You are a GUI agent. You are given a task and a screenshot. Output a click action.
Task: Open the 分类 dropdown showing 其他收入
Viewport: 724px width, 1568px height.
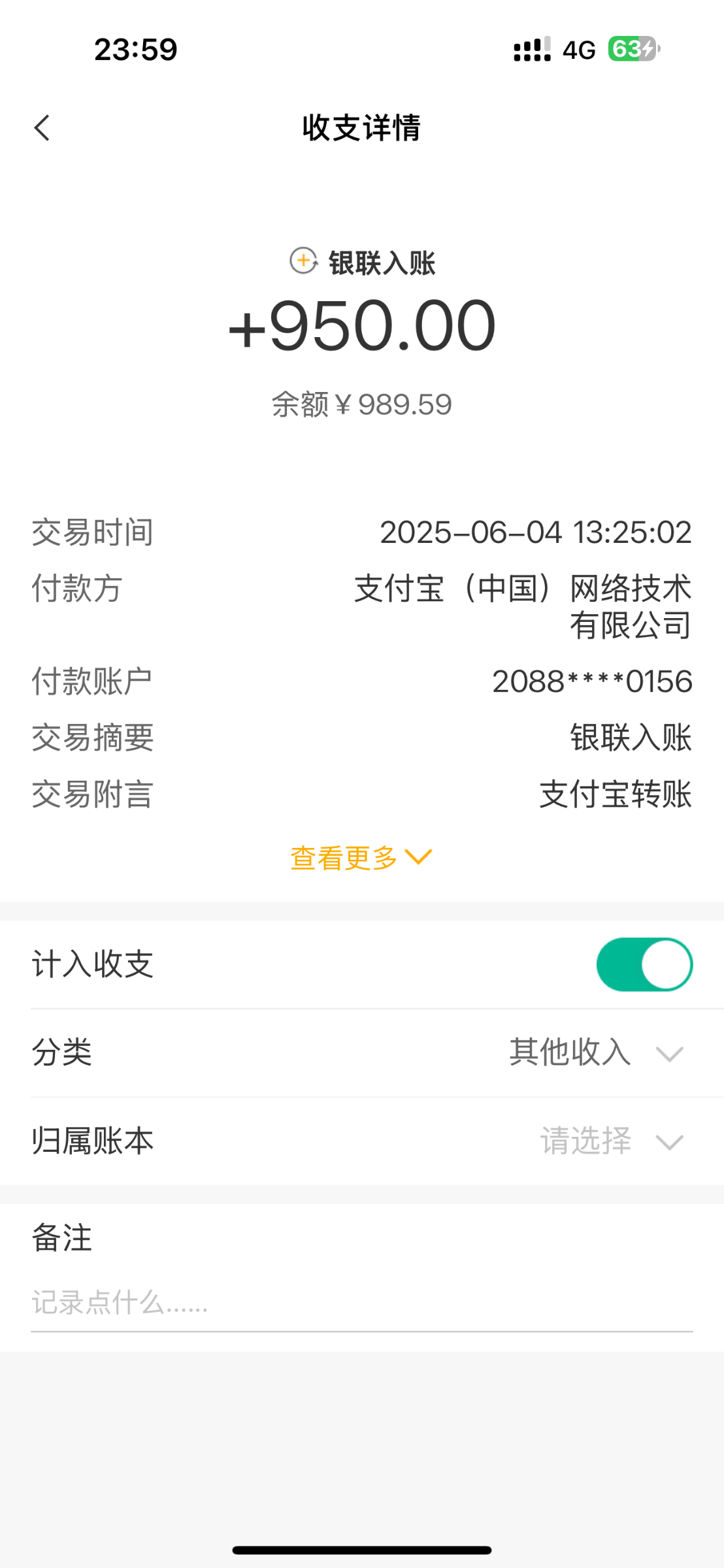coord(362,1053)
